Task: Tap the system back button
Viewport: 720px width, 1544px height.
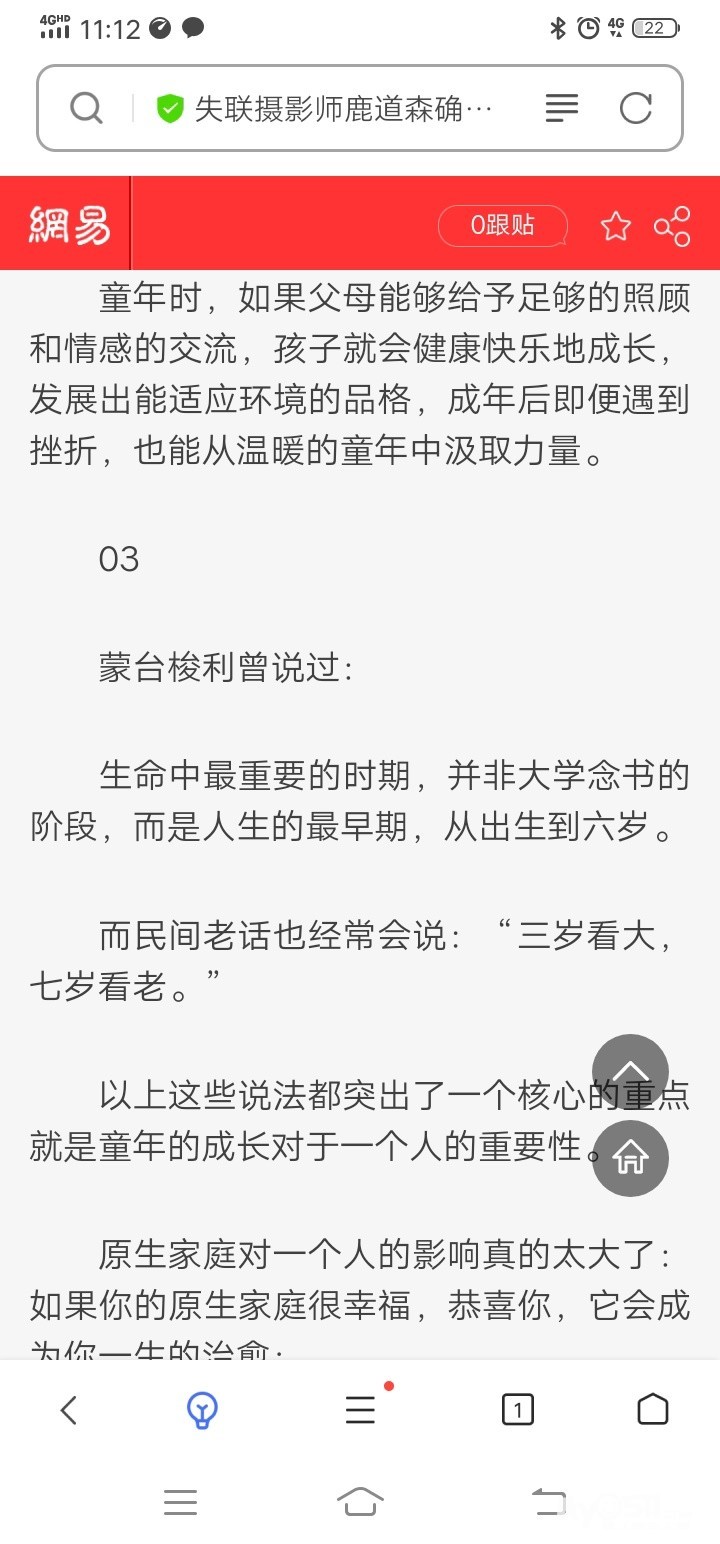Action: click(548, 1502)
